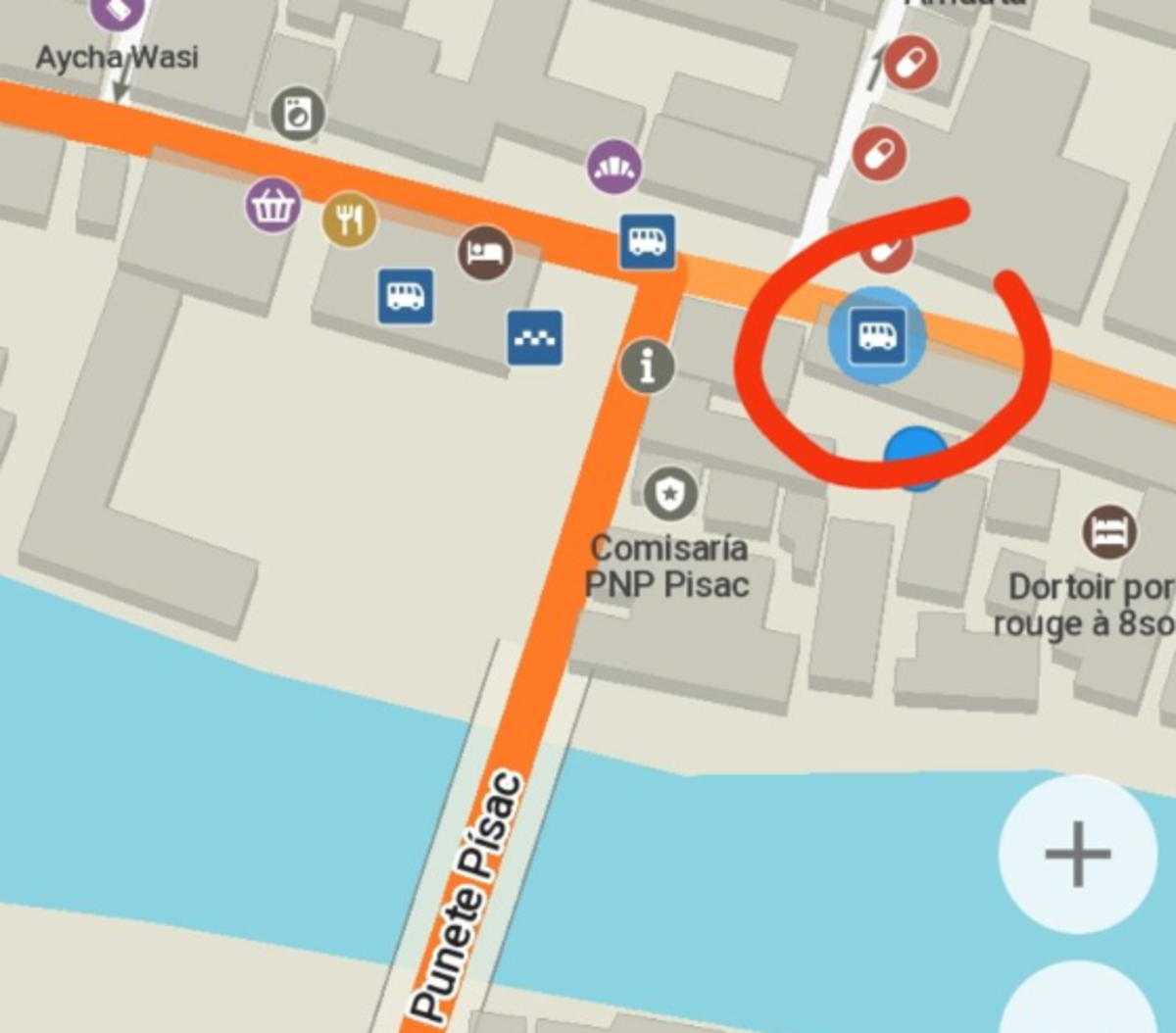Select the Comisaría PNP Pisac police marker

pos(670,494)
